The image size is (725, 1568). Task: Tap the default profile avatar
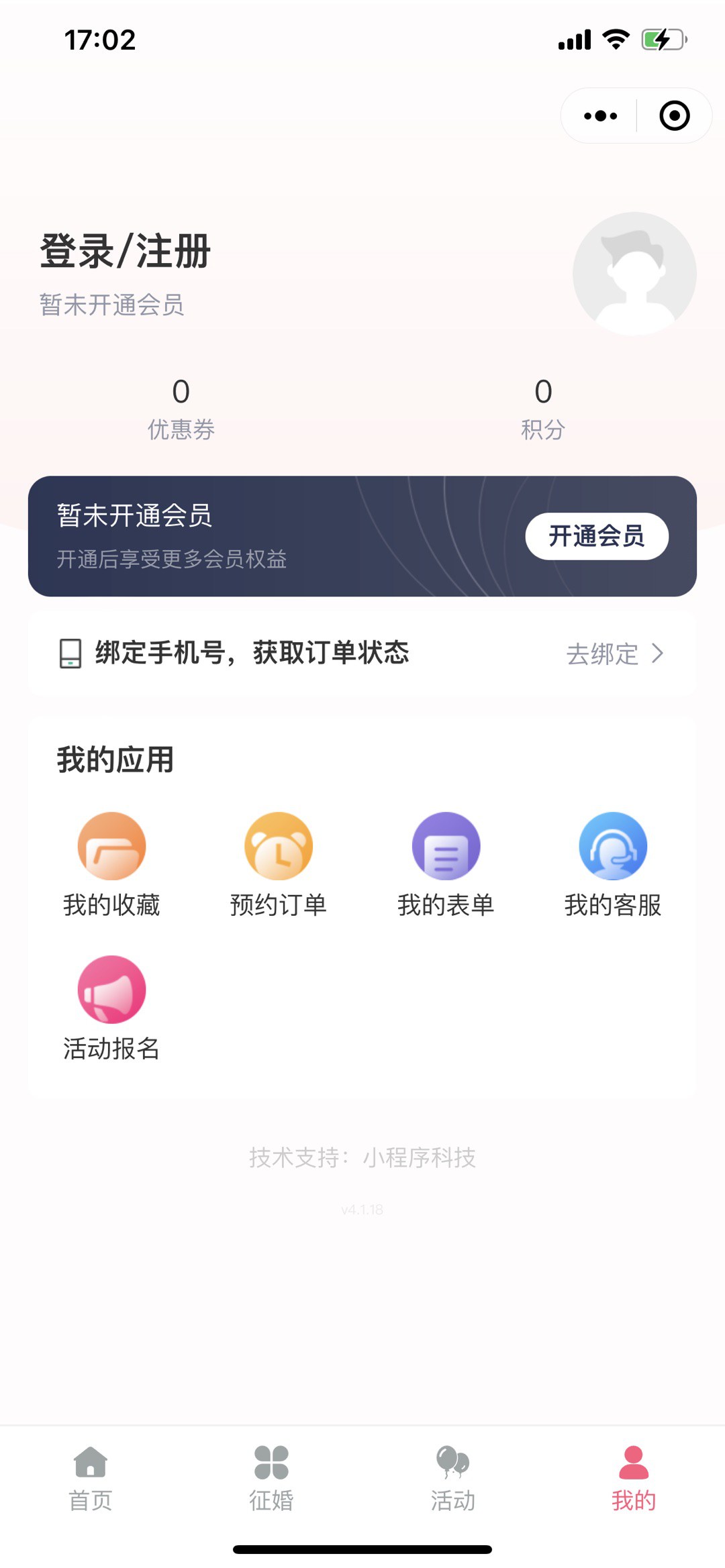pyautogui.click(x=634, y=274)
